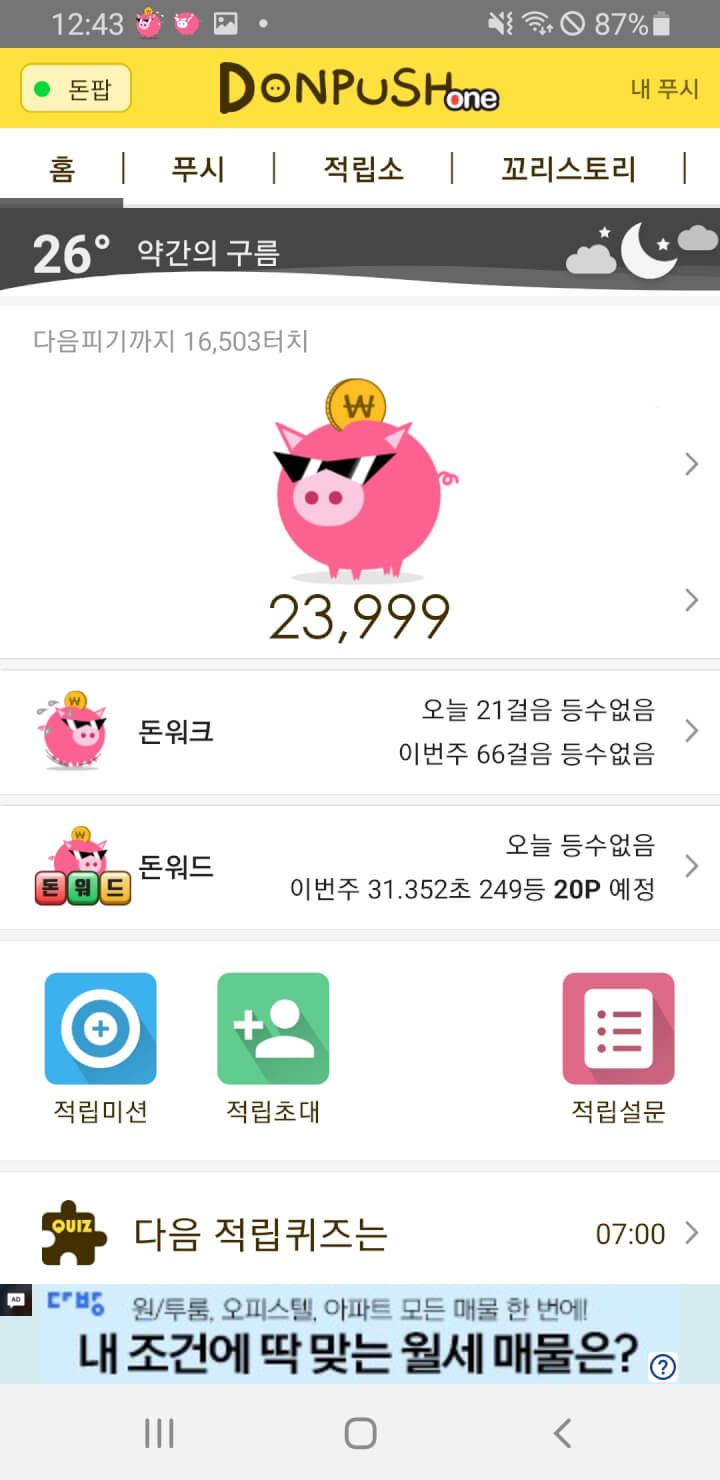Open the 돈워크 steps row
Screen dimensions: 720x1480
pyautogui.click(x=360, y=732)
